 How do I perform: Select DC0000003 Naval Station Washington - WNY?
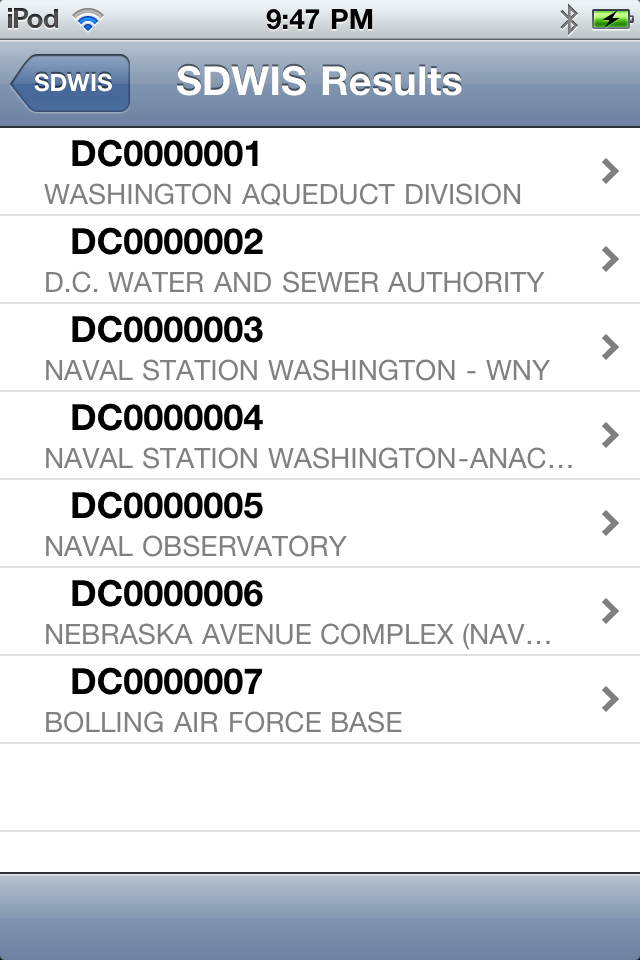click(x=320, y=348)
